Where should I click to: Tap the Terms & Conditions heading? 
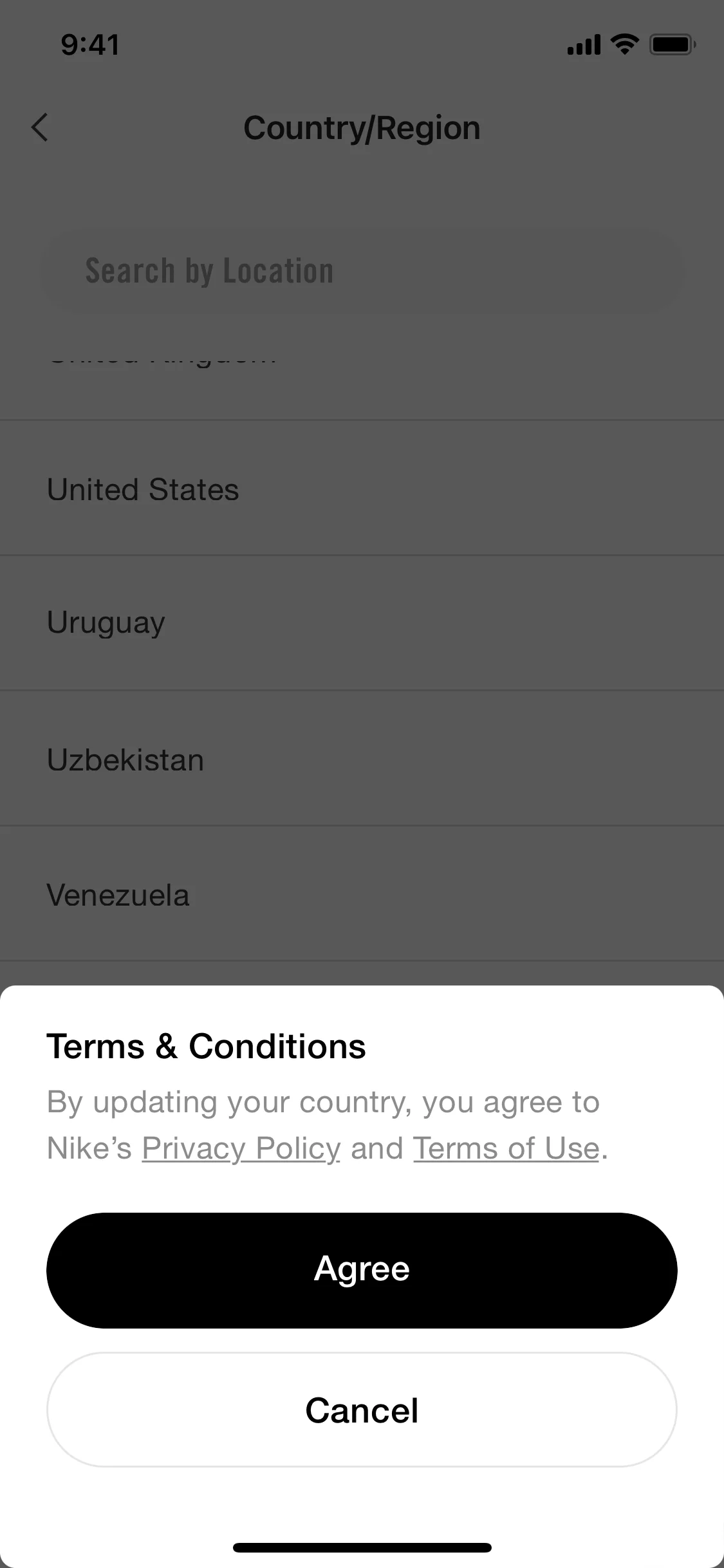[206, 1045]
